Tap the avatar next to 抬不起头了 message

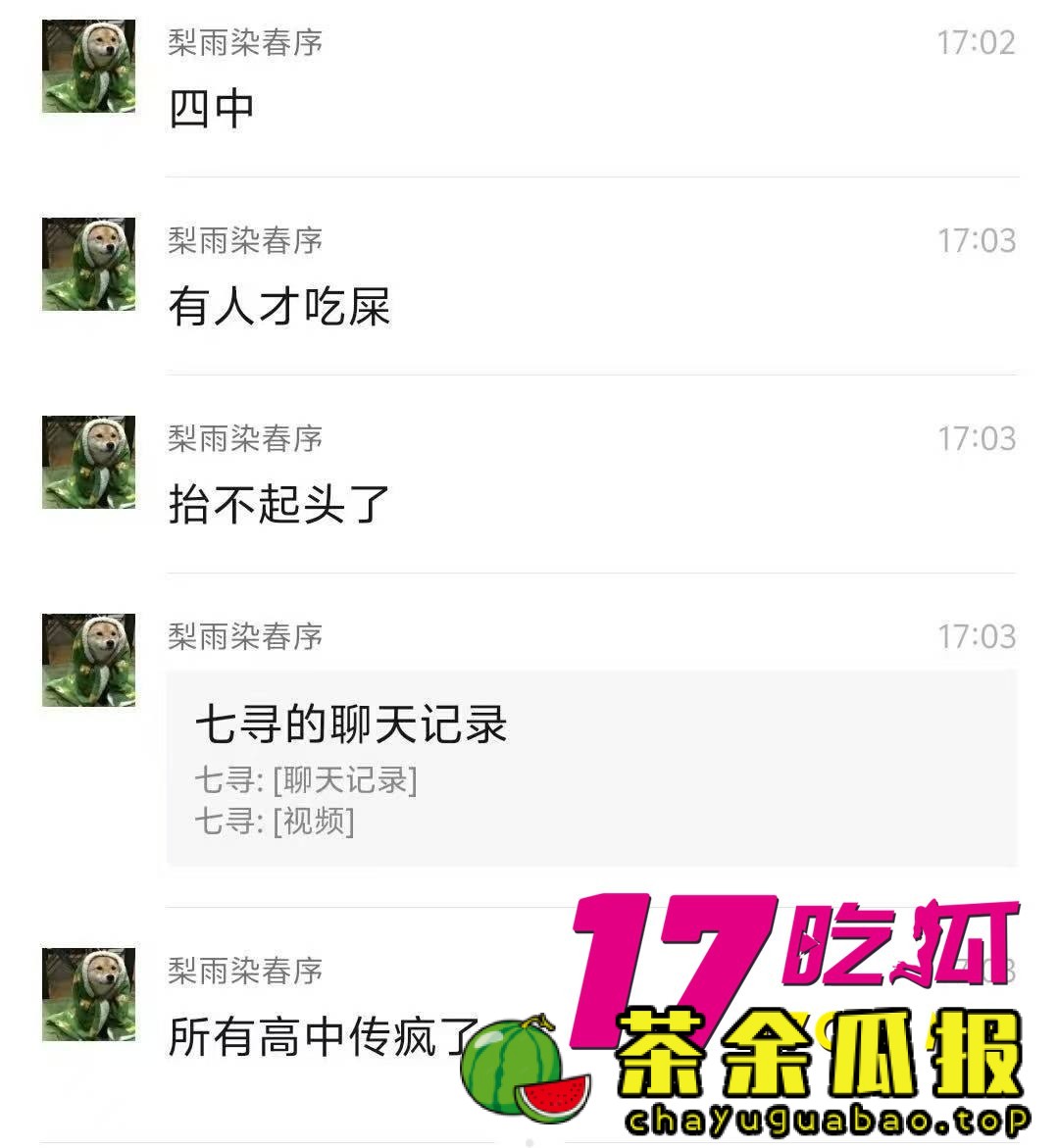point(88,462)
